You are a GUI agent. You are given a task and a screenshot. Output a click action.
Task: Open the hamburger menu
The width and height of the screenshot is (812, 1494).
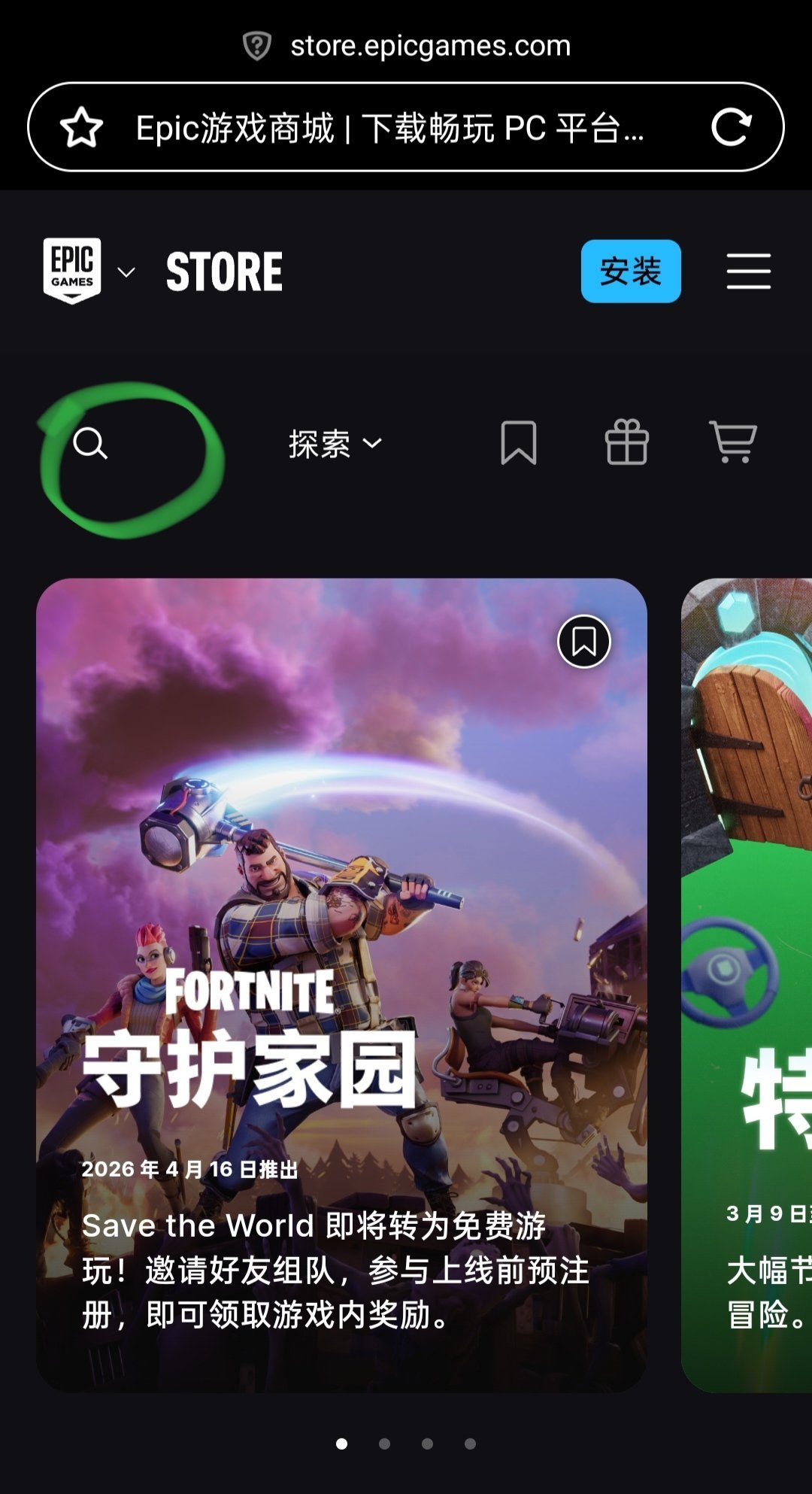point(748,272)
